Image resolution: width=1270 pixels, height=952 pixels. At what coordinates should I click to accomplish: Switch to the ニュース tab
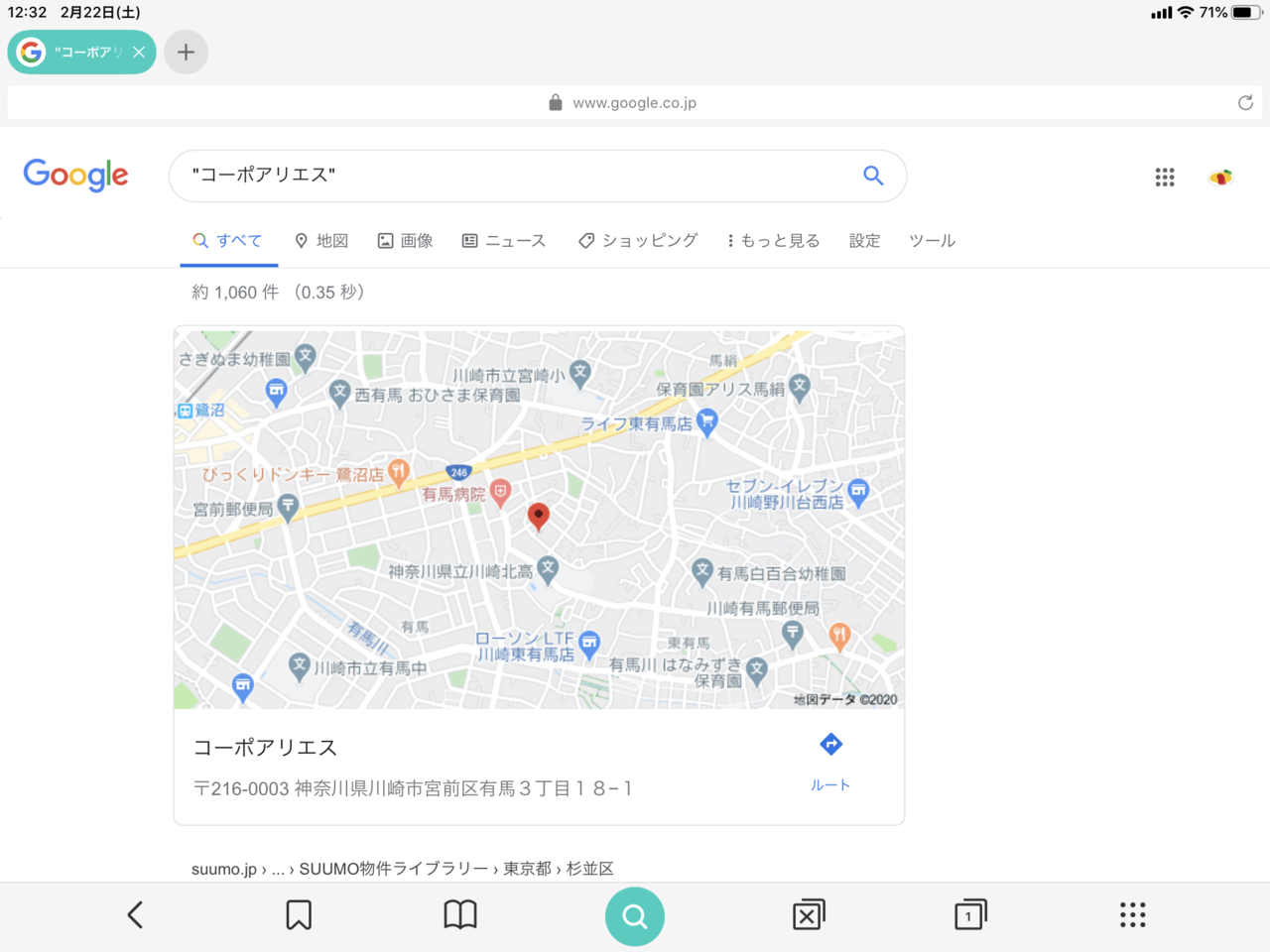[x=504, y=241]
